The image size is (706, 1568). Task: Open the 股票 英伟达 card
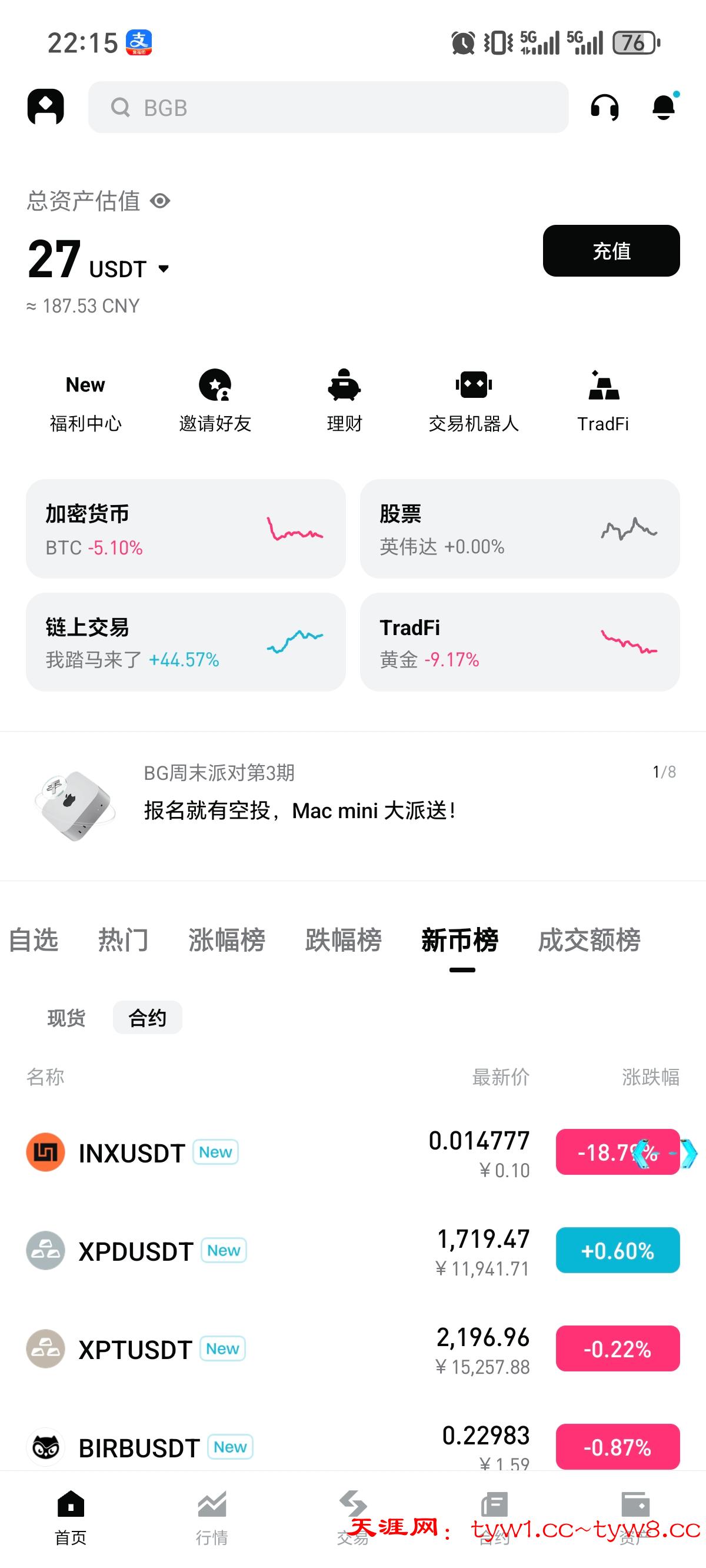point(519,529)
